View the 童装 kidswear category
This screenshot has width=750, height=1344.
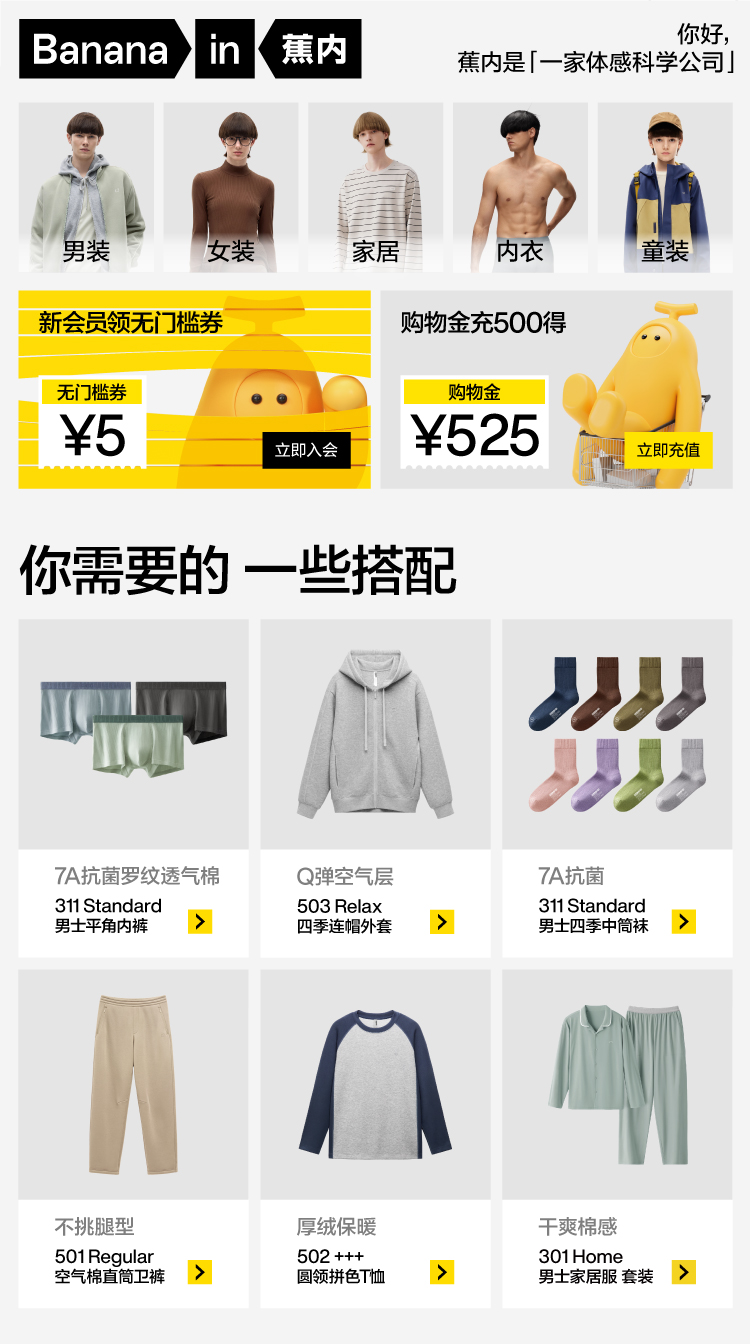click(x=665, y=188)
